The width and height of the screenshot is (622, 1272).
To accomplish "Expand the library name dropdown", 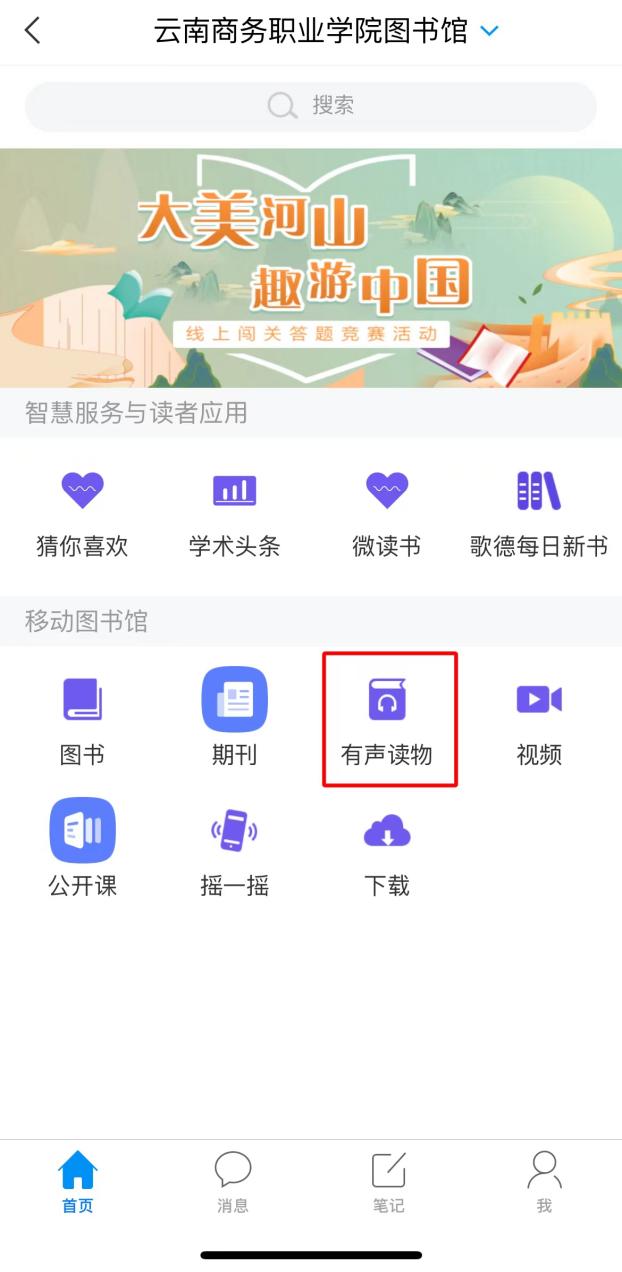I will (489, 31).
